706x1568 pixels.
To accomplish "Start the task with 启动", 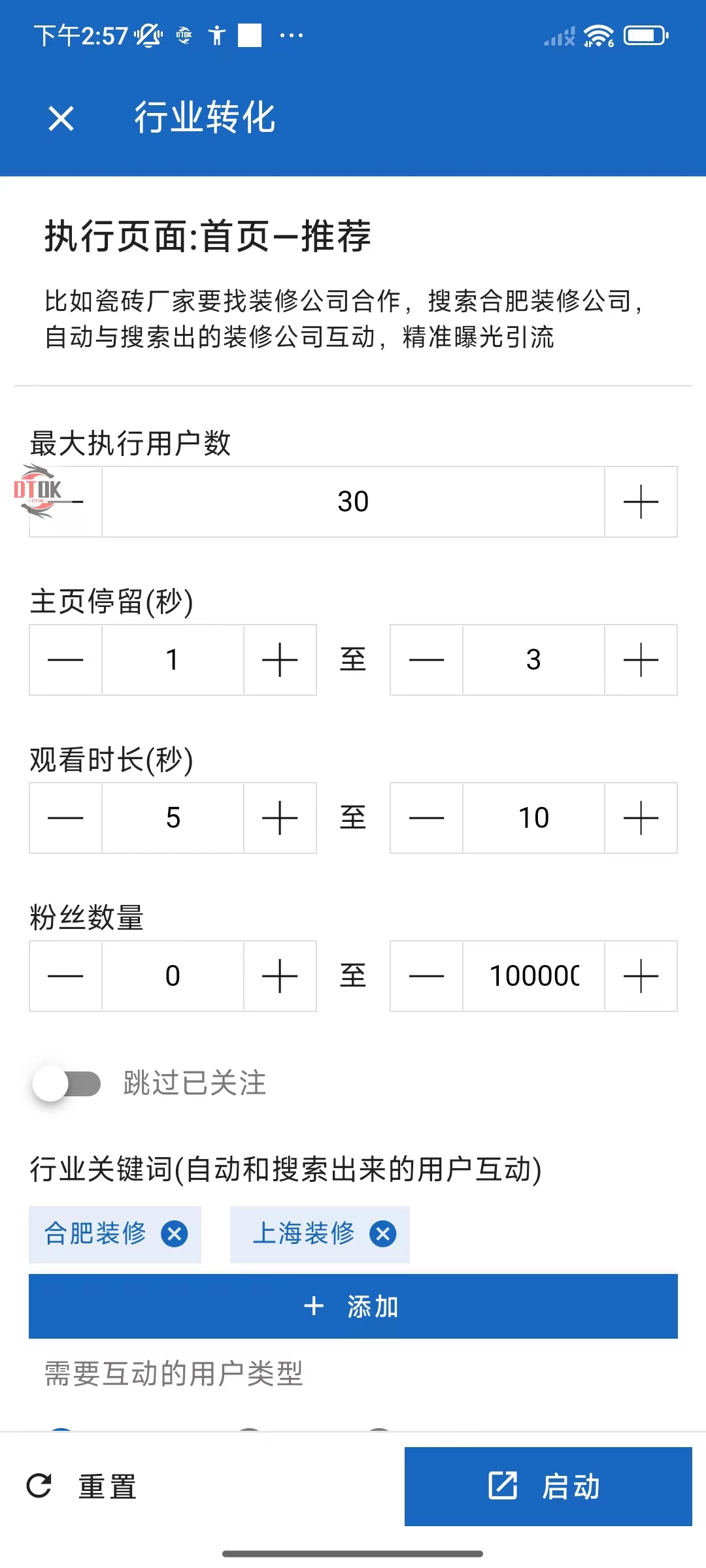I will (548, 1486).
